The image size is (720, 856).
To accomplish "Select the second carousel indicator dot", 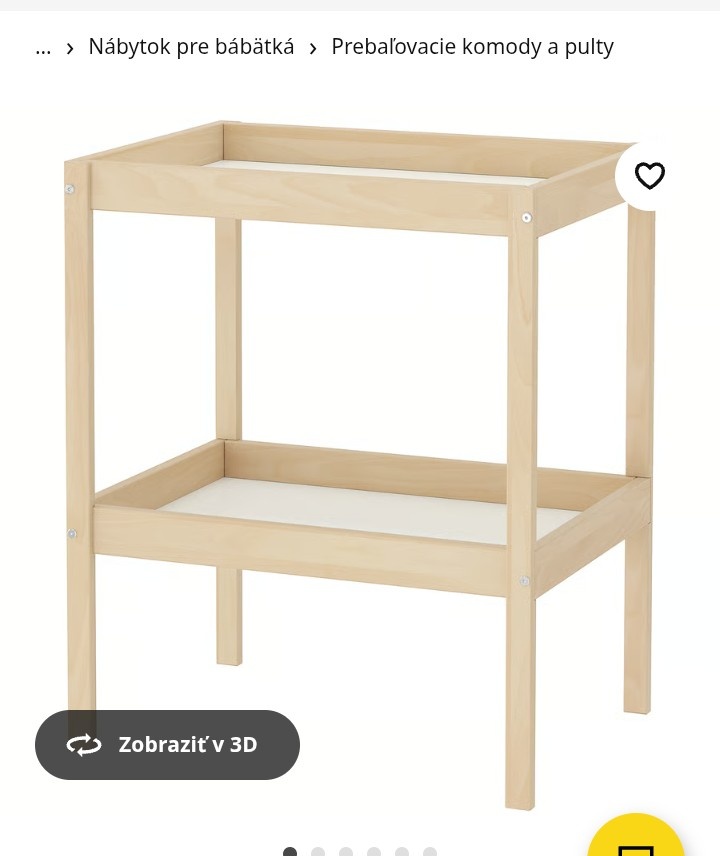I will 318,851.
